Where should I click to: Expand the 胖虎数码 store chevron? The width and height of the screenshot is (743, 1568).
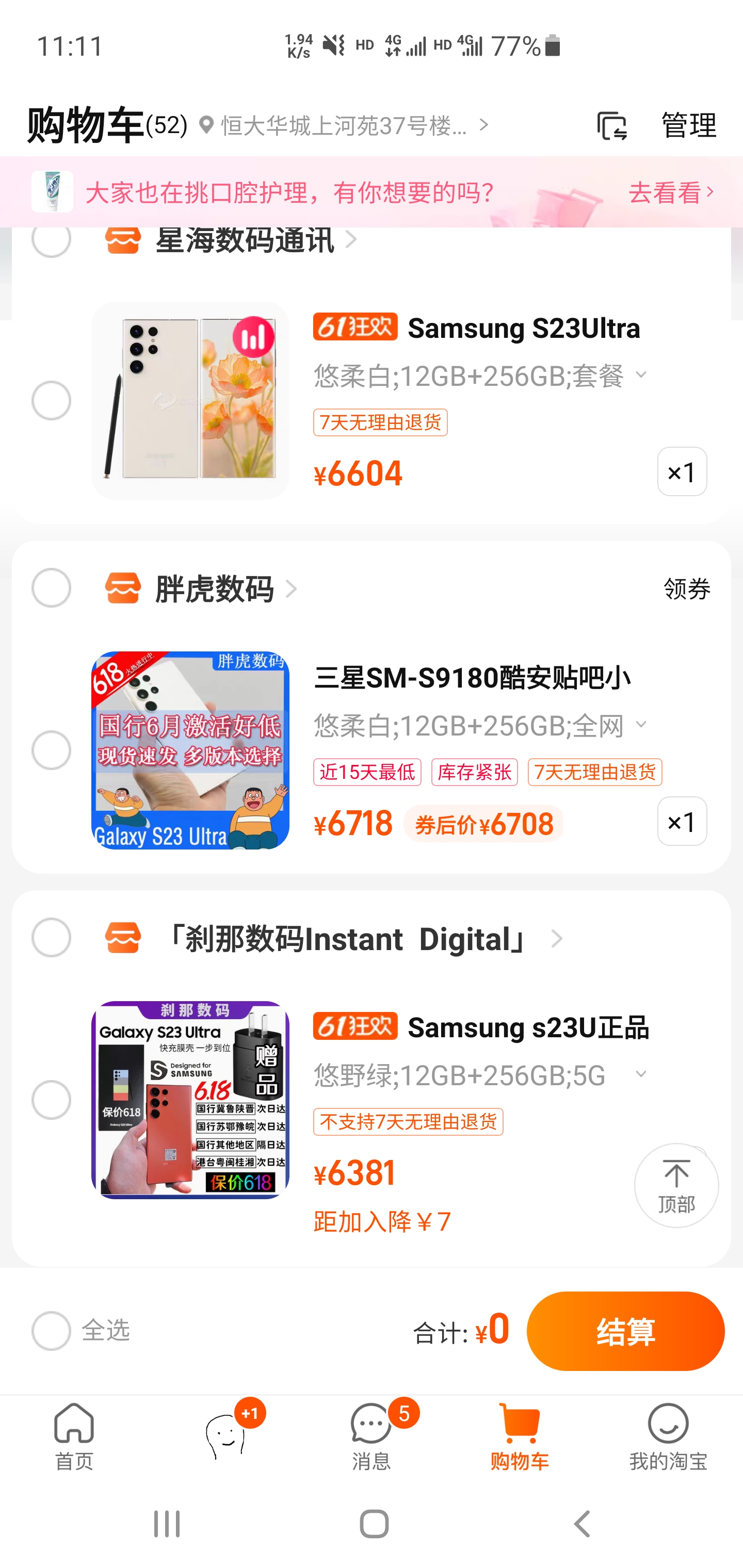pos(293,589)
